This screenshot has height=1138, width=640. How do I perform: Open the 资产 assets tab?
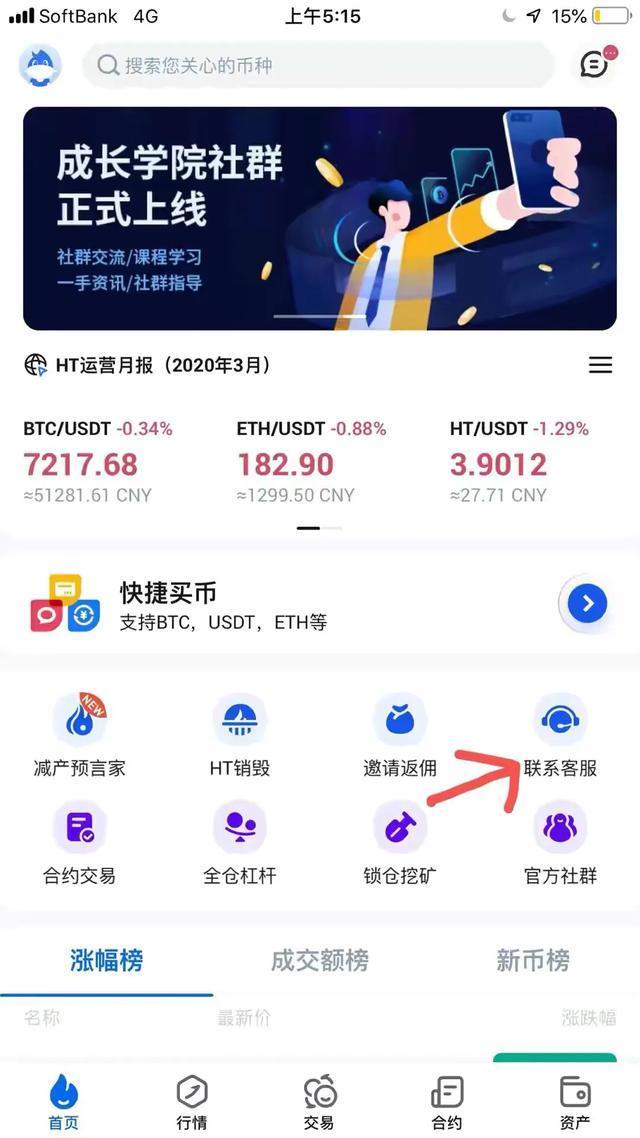point(575,1101)
